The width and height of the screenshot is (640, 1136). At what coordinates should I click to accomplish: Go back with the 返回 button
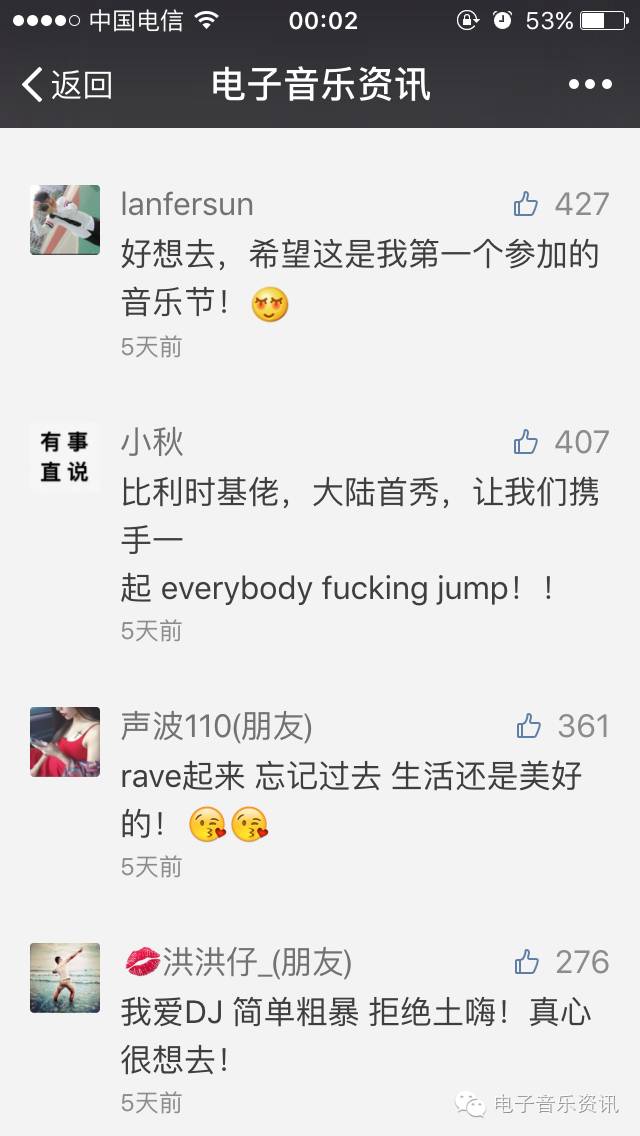tap(66, 86)
